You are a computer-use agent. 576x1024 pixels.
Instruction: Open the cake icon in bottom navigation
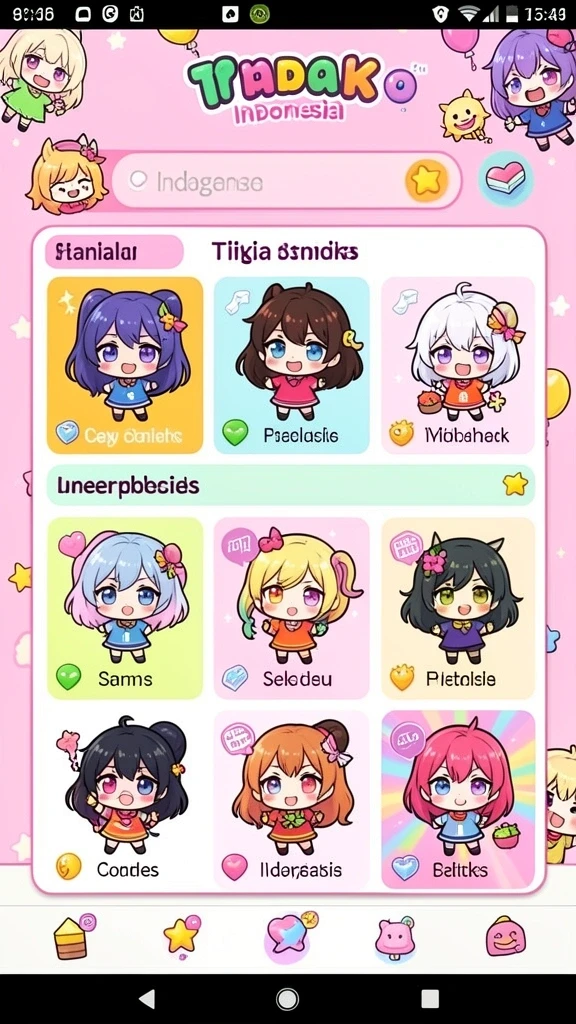click(73, 937)
